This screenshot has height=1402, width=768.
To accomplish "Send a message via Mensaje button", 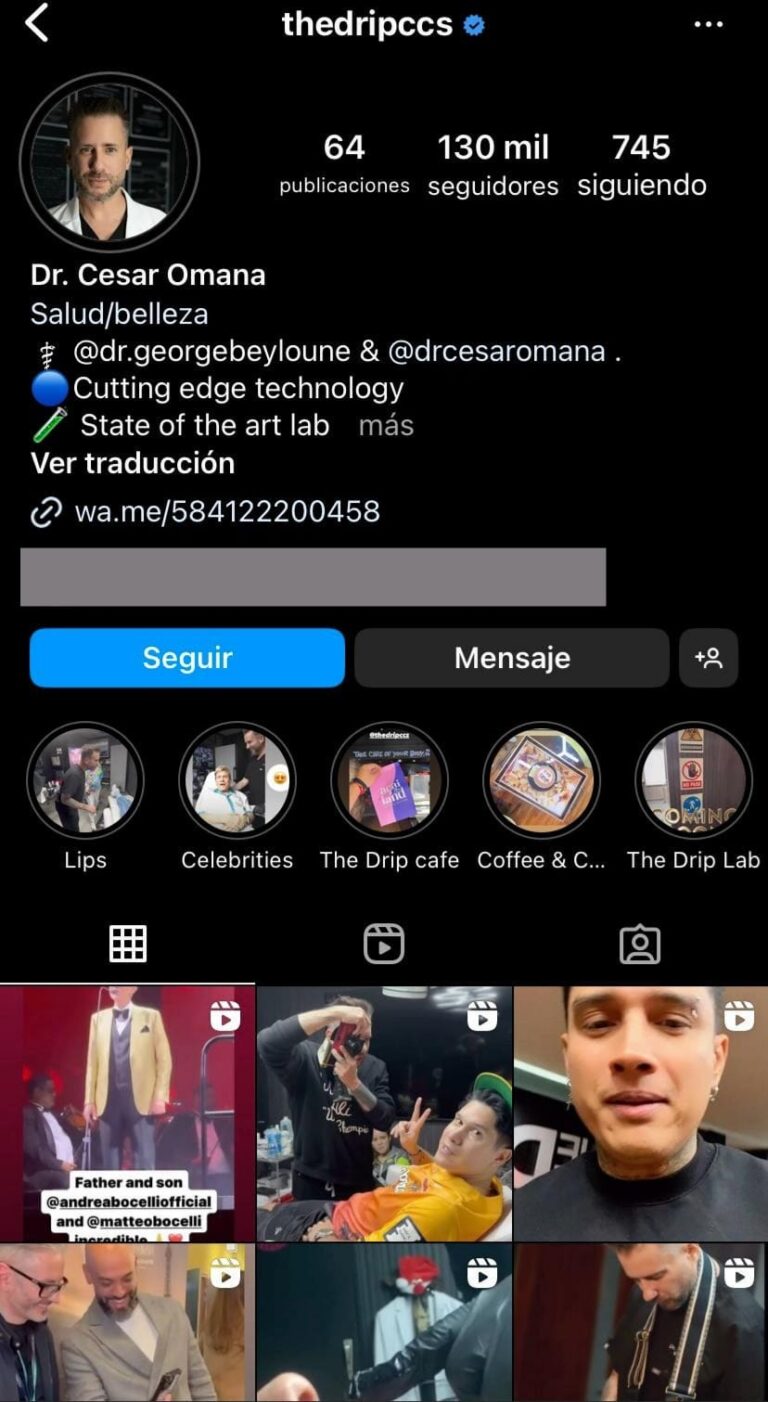I will coord(512,658).
